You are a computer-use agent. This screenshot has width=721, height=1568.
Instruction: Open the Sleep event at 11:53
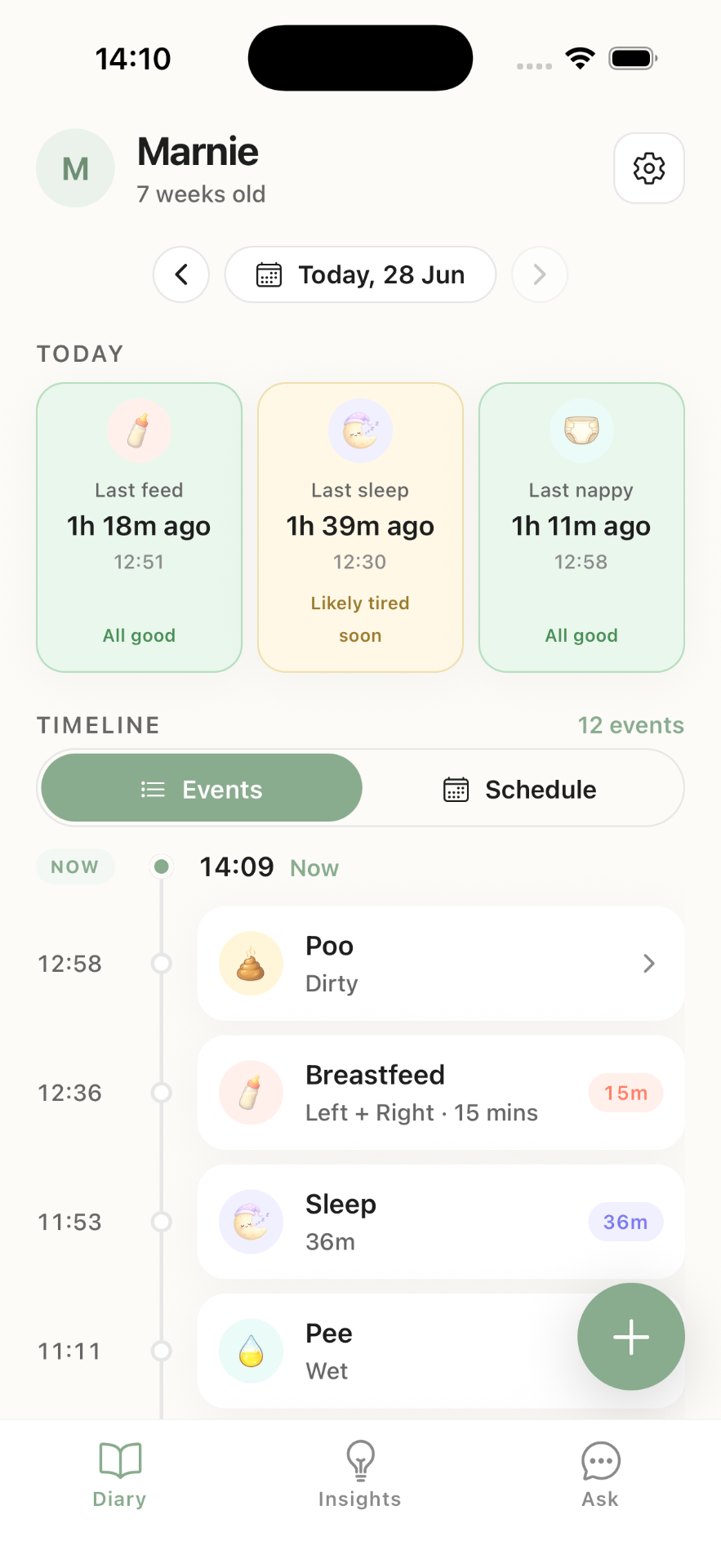click(x=441, y=1222)
